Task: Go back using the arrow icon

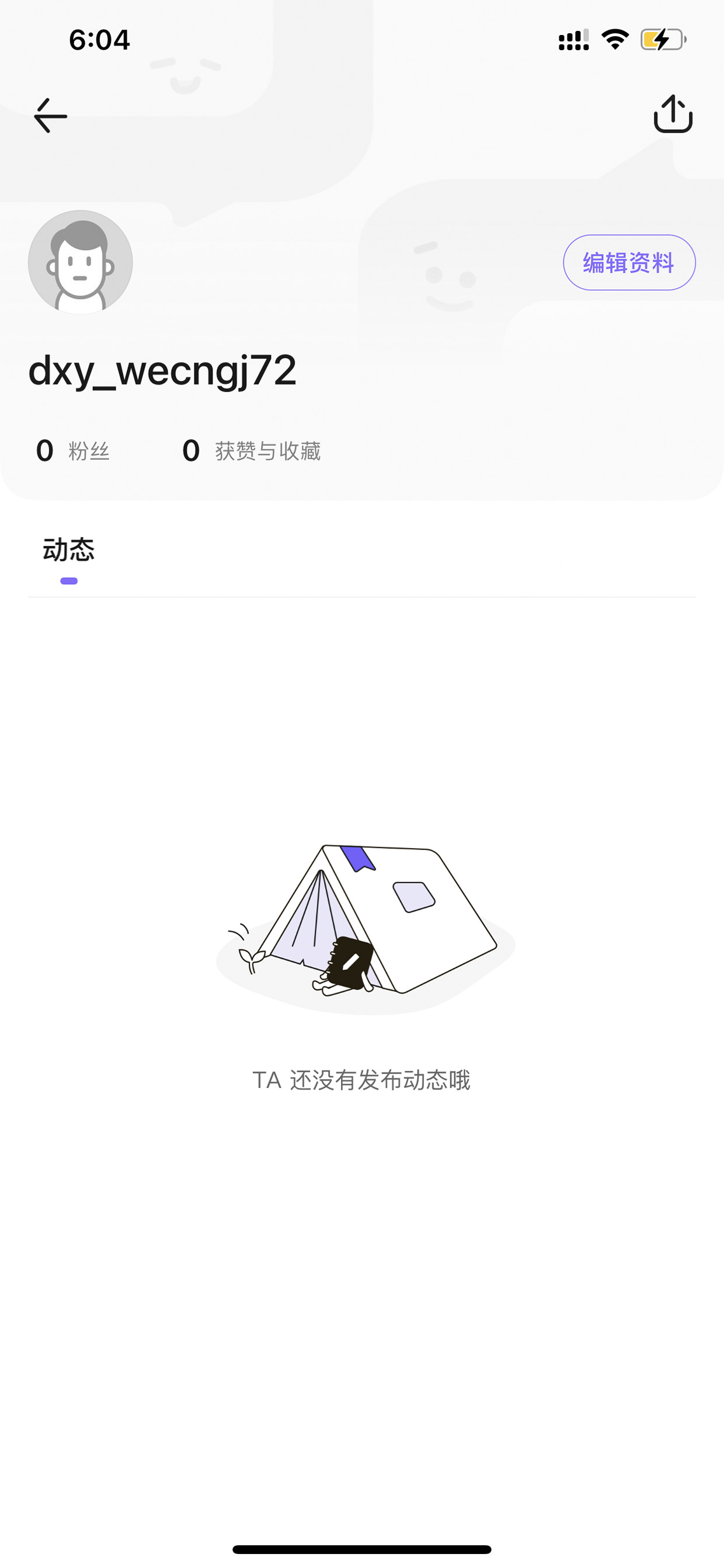Action: pyautogui.click(x=50, y=115)
